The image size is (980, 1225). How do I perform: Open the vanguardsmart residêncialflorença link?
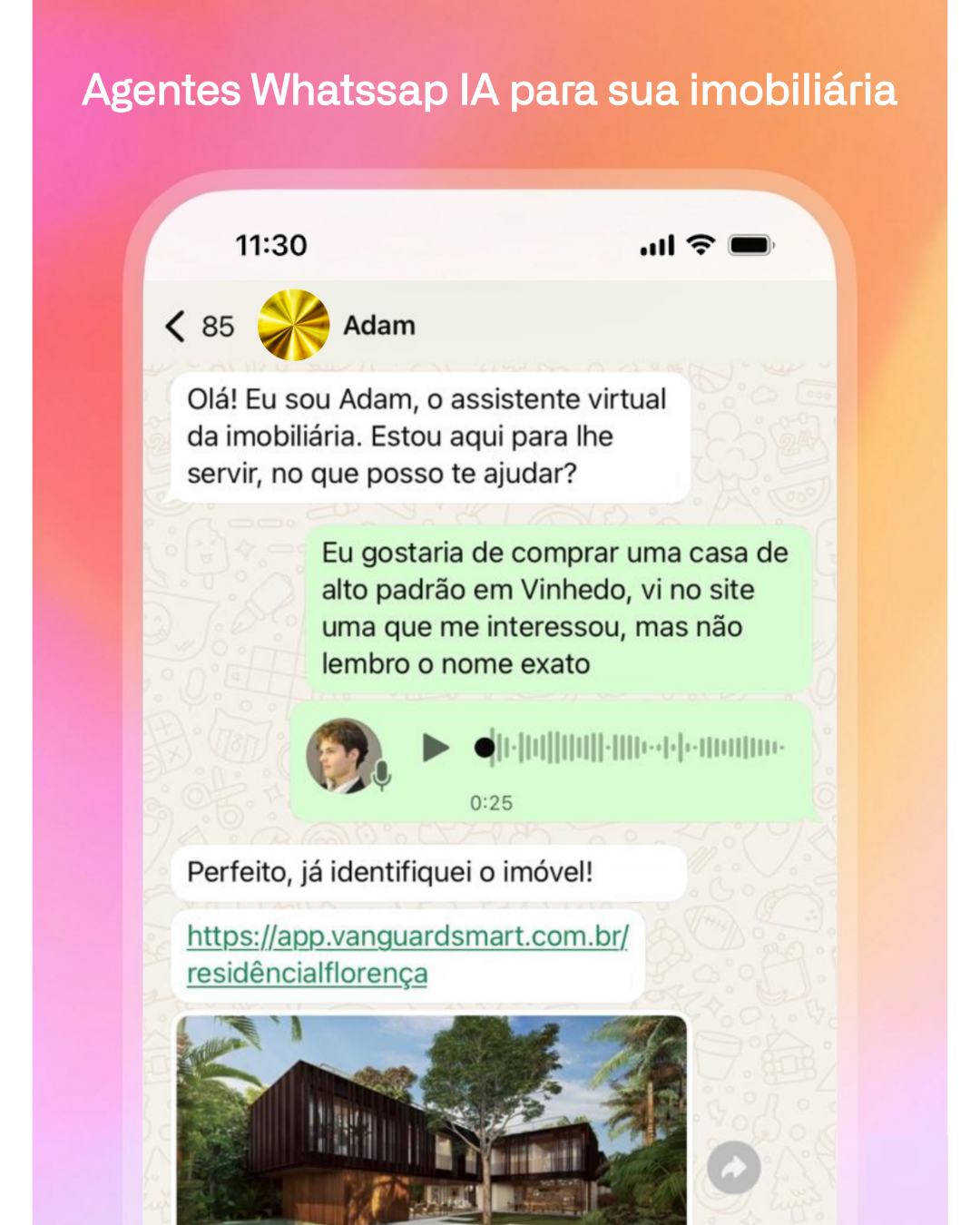click(407, 953)
